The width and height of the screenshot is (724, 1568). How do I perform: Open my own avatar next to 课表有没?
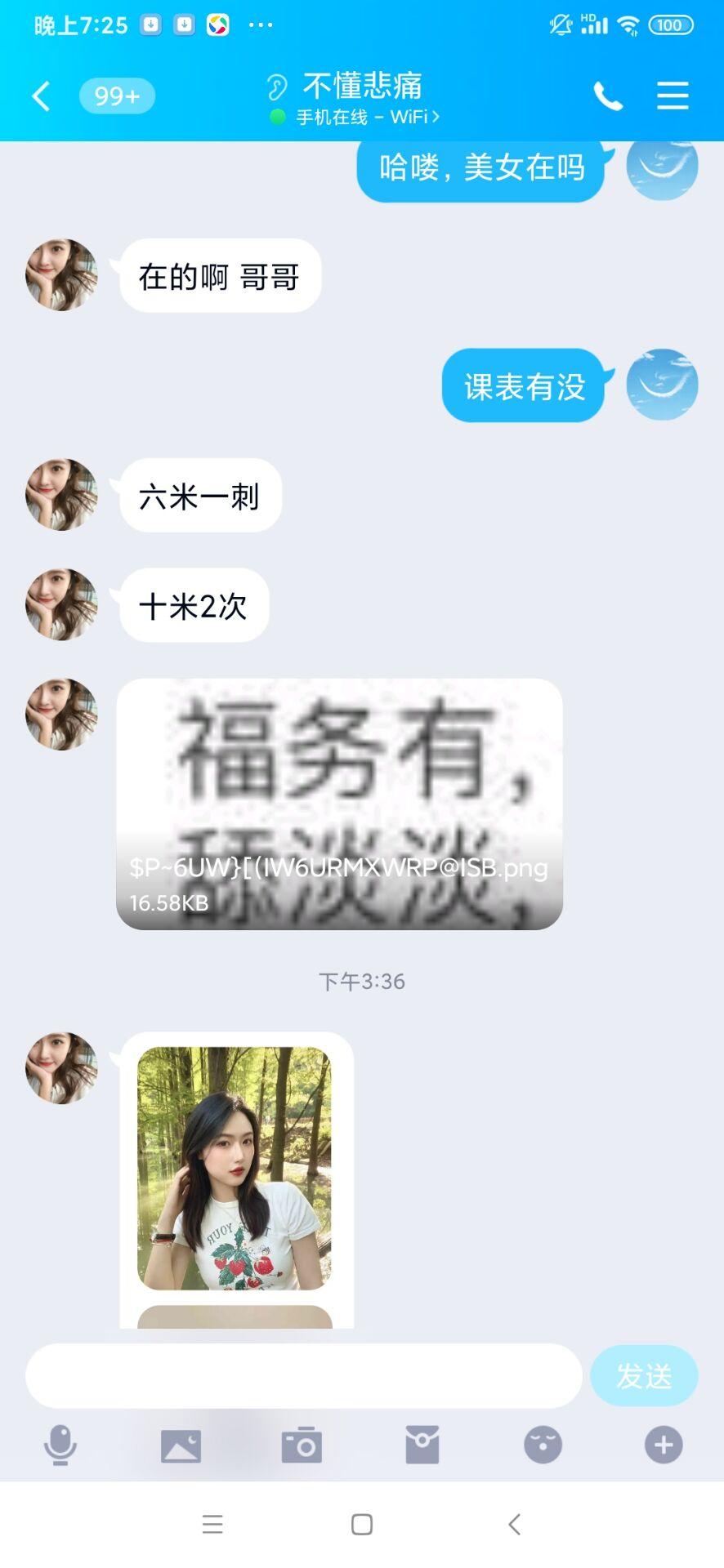click(662, 385)
